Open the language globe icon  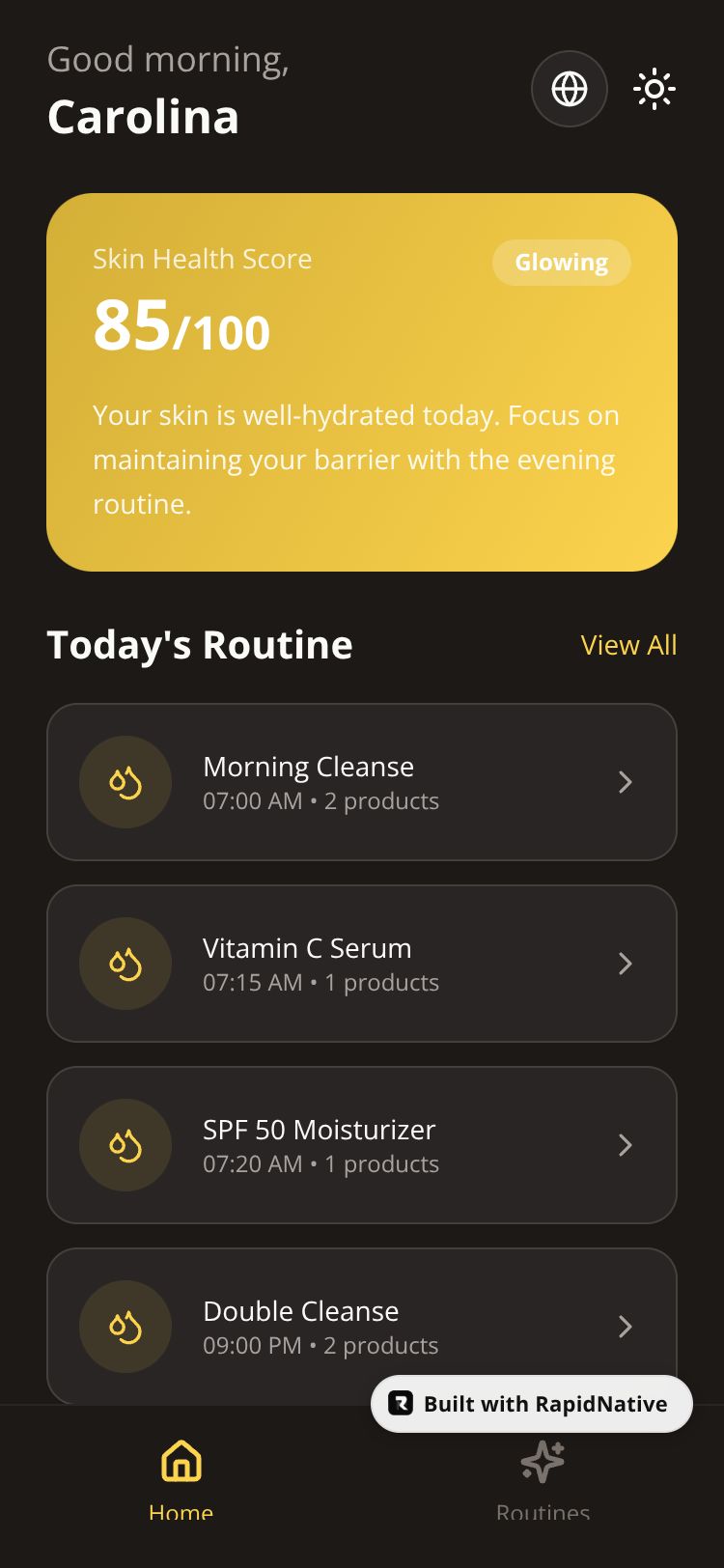coord(570,89)
